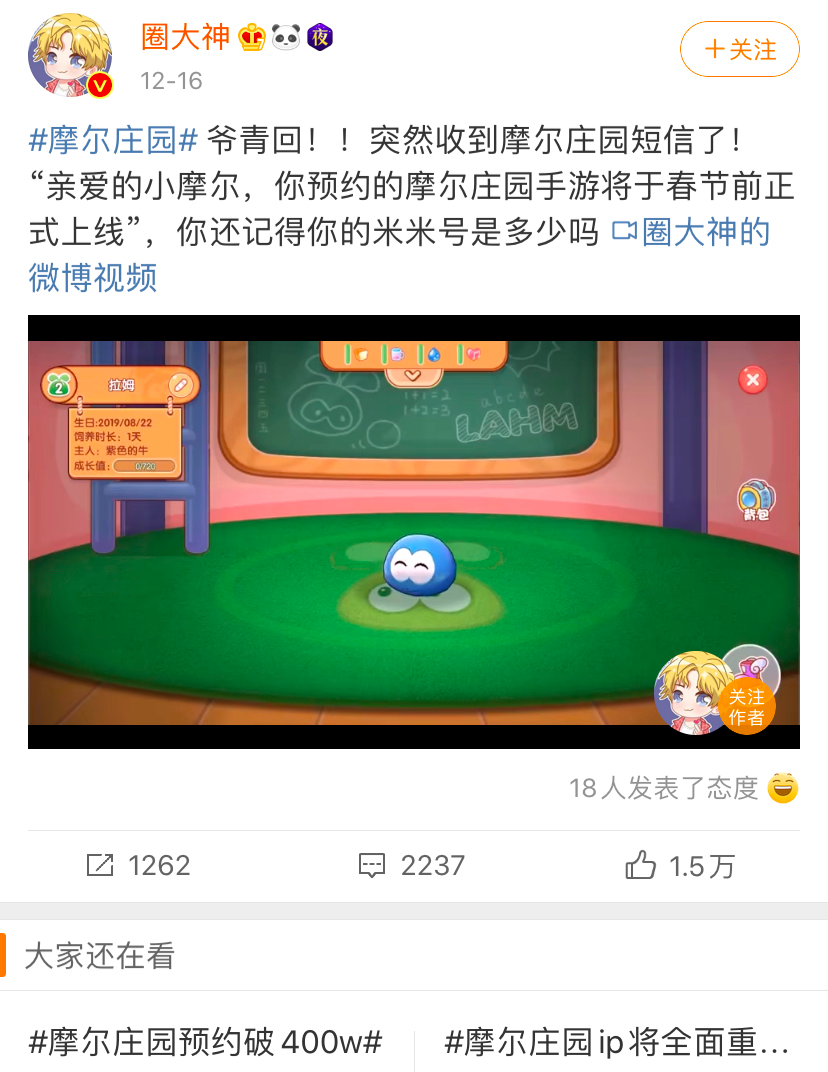Screen dimensions: 828x1072
Task: Open 圈大神's profile avatar
Action: [69, 55]
